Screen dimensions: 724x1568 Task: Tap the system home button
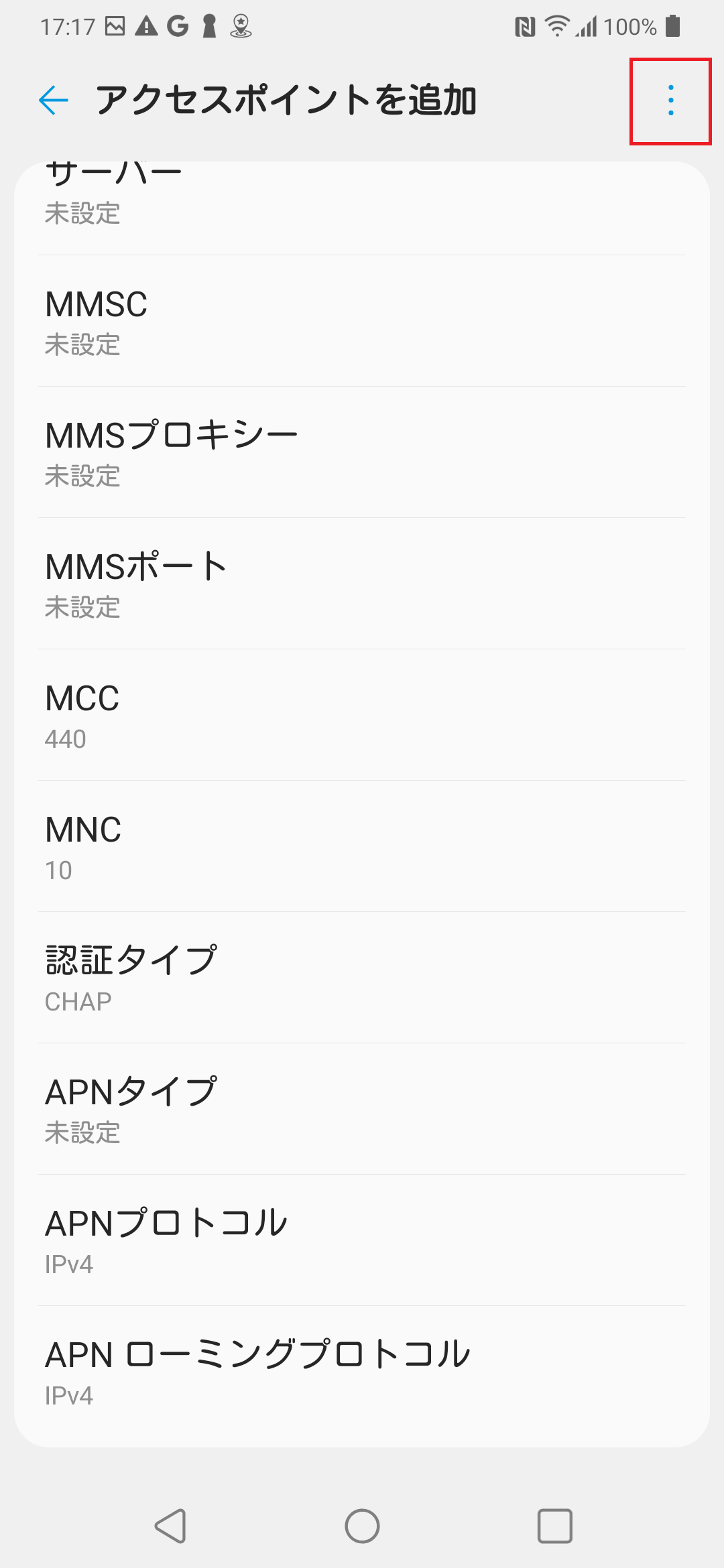tap(362, 1526)
